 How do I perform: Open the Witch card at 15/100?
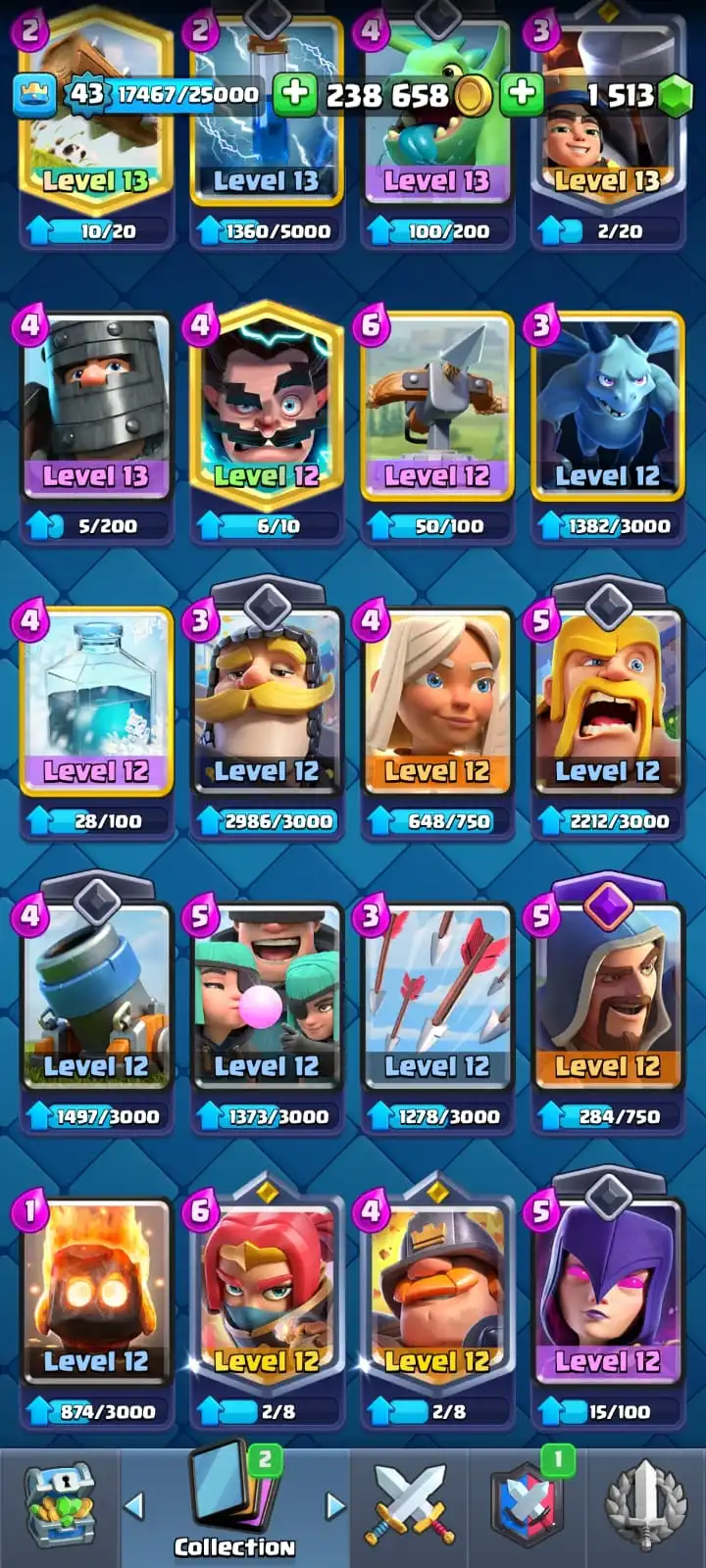pos(607,1289)
